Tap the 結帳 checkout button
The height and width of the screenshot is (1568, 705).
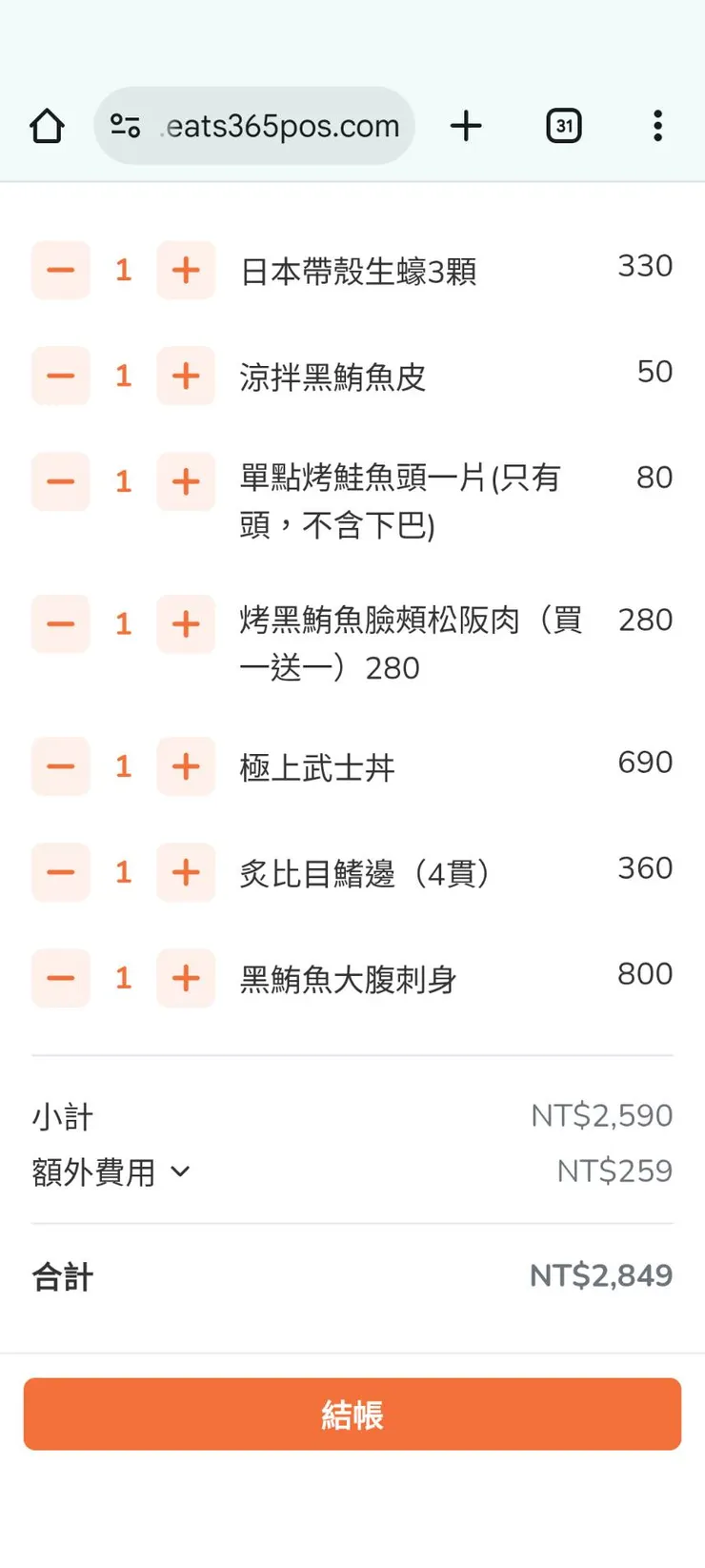pyautogui.click(x=352, y=1415)
